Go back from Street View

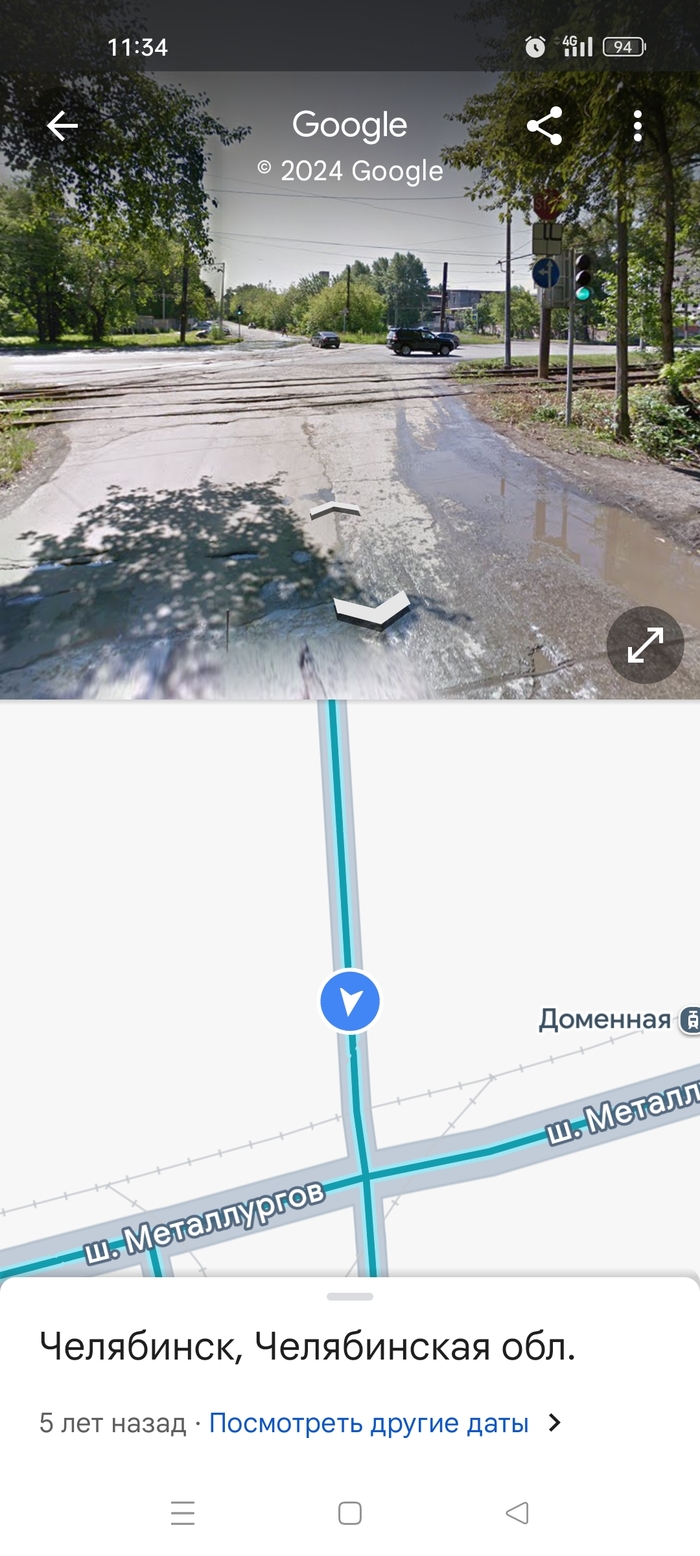(62, 126)
